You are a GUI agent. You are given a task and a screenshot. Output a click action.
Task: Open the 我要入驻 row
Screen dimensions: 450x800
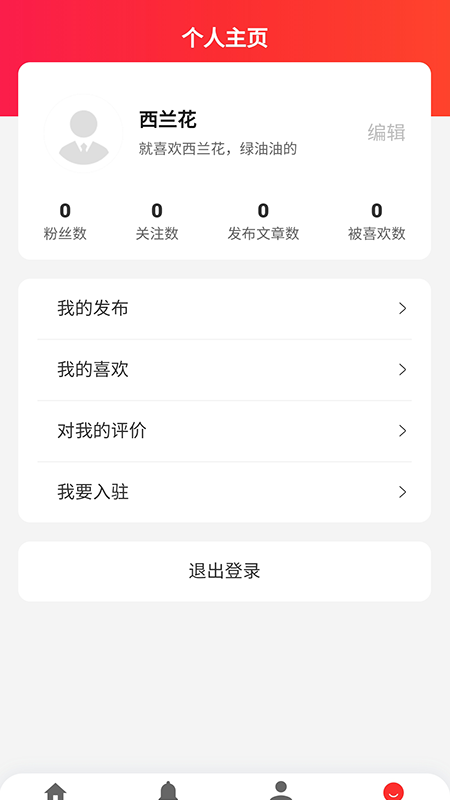[224, 492]
